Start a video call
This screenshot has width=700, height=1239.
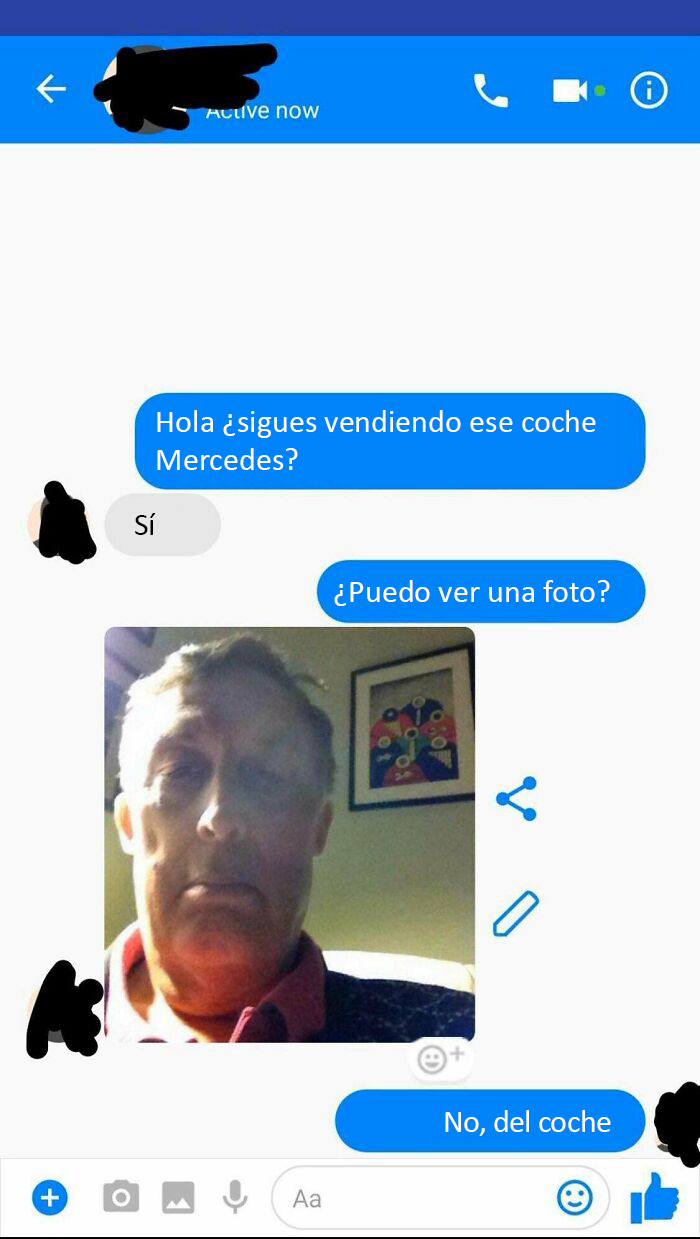click(x=570, y=91)
